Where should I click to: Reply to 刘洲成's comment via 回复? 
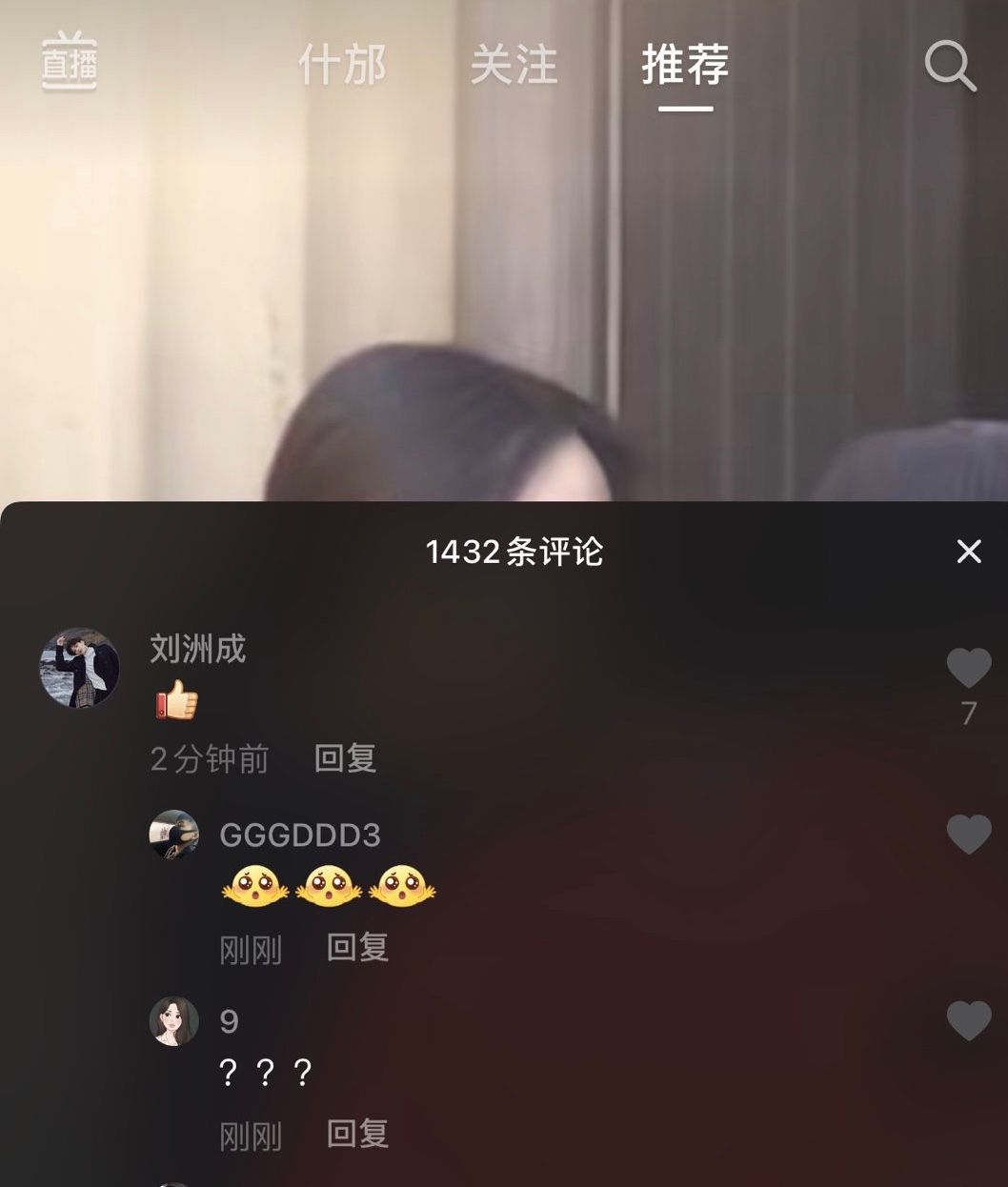click(x=344, y=759)
